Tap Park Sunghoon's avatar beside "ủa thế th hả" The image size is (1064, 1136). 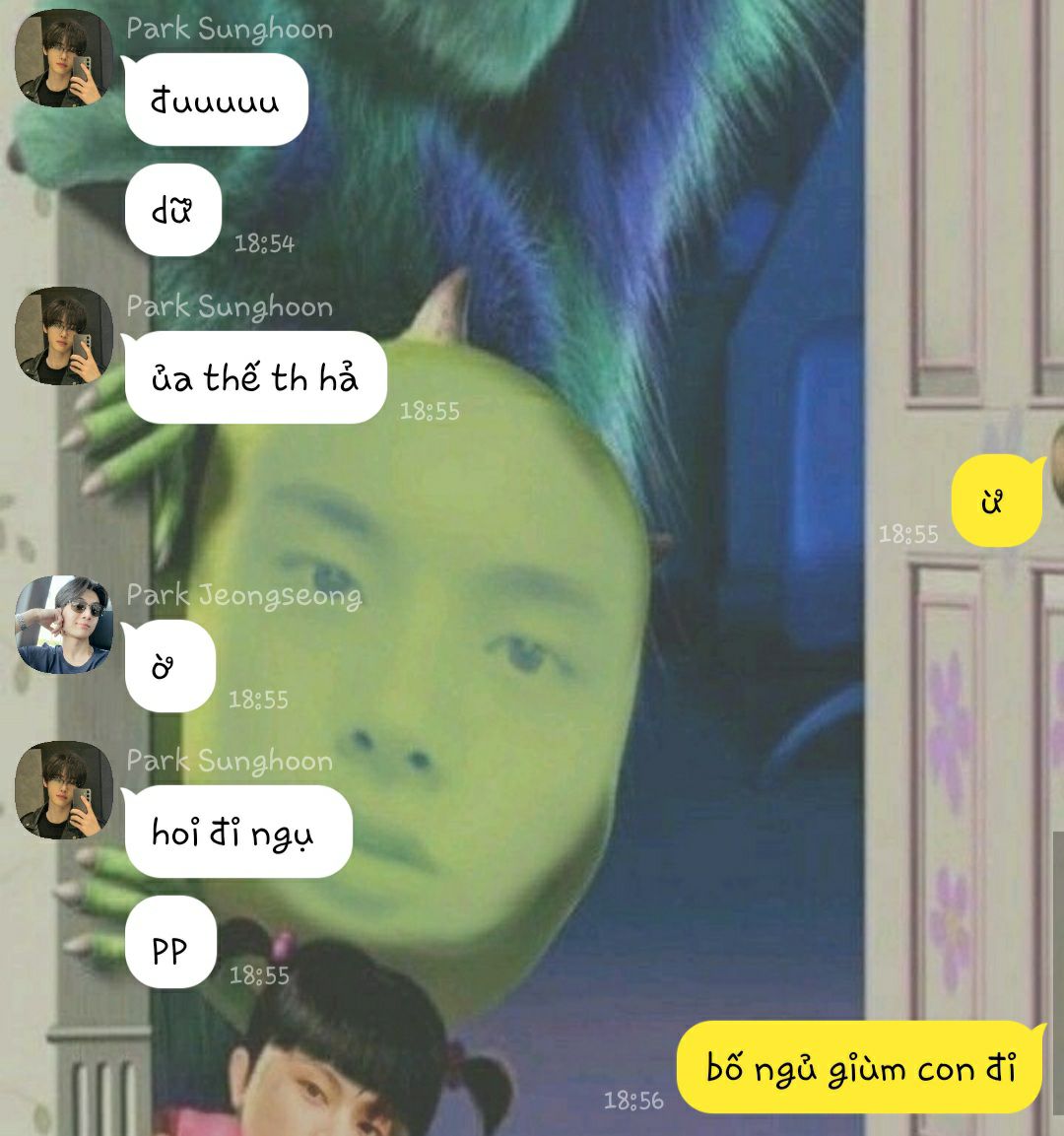(x=64, y=336)
